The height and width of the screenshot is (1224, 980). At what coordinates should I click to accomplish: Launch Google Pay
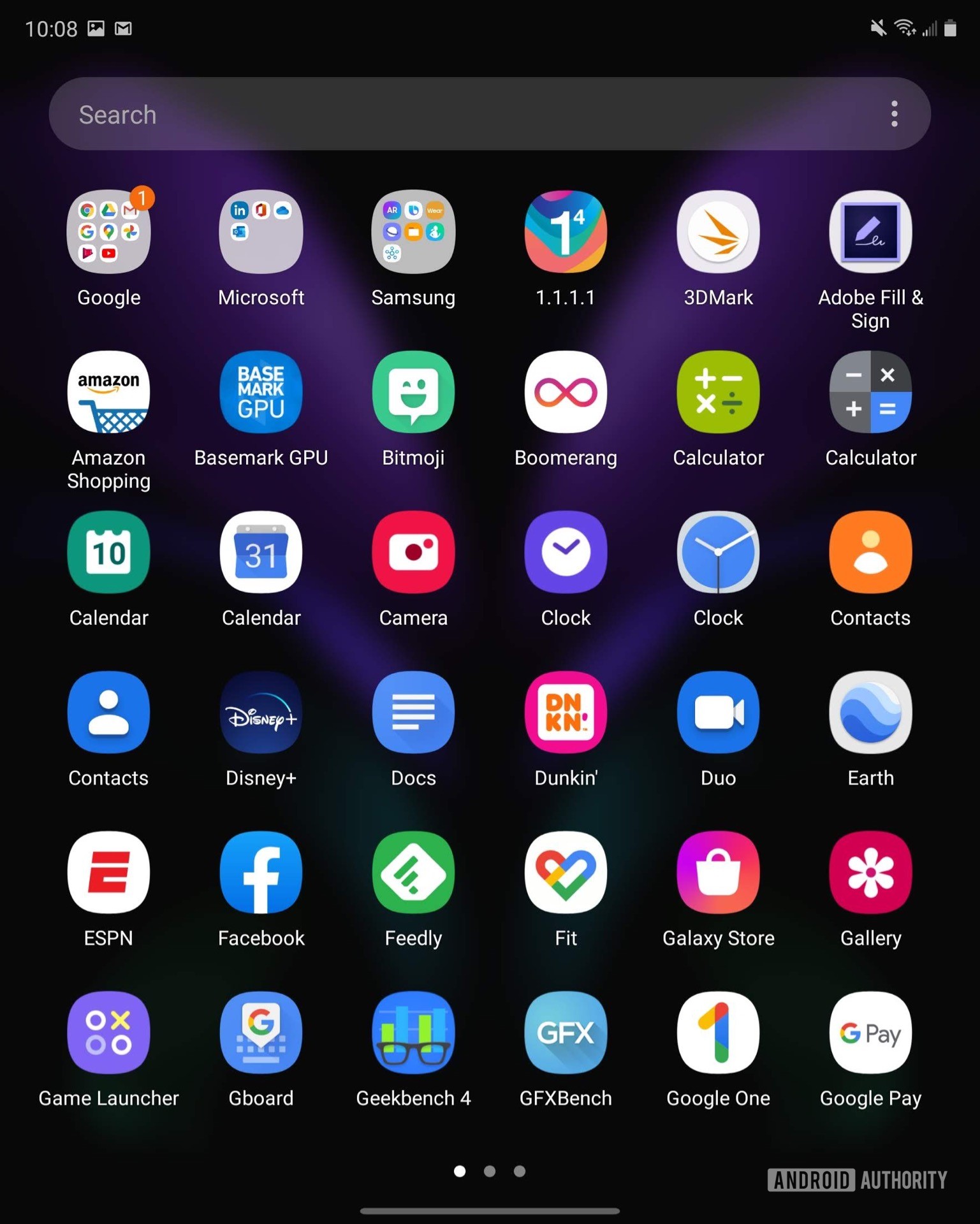coord(870,1032)
